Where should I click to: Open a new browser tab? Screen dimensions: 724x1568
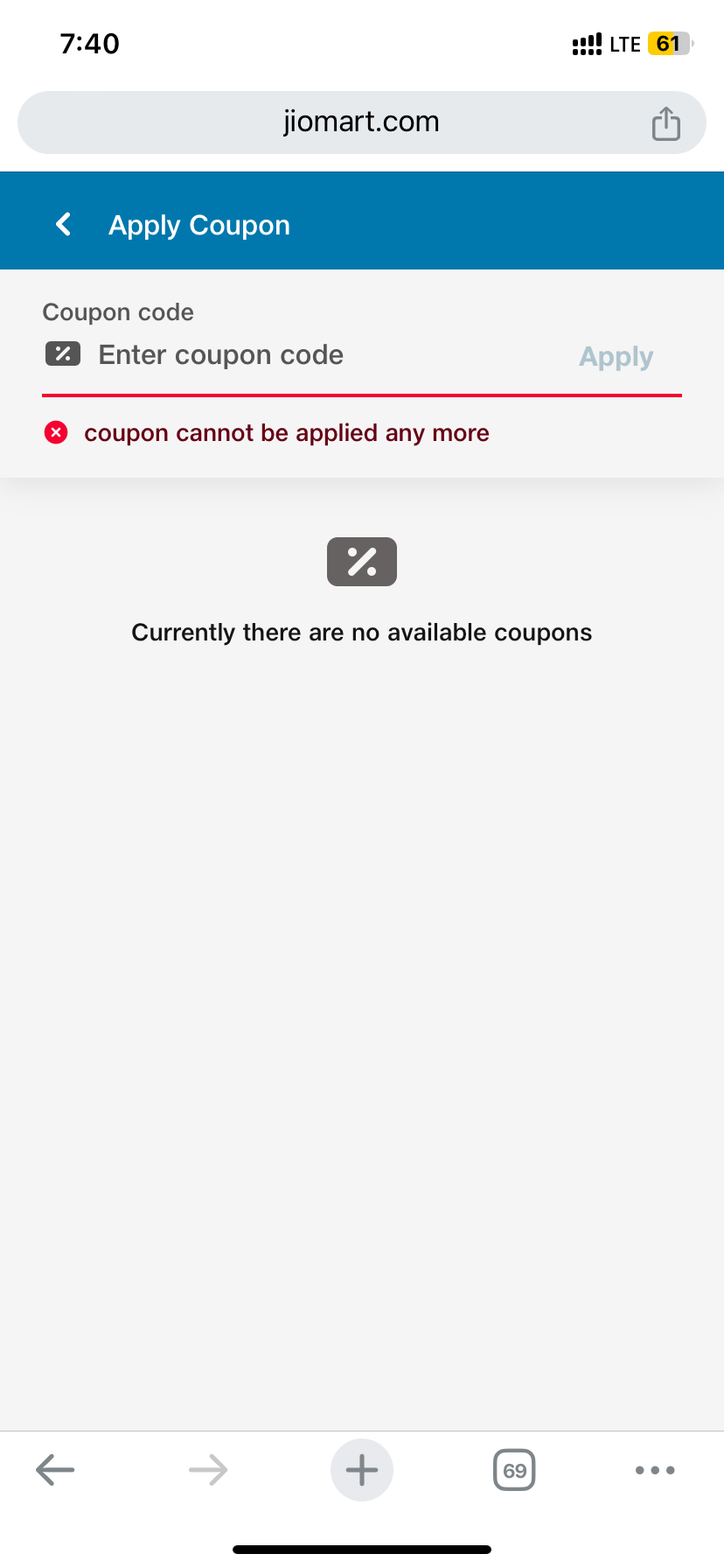[x=362, y=1470]
